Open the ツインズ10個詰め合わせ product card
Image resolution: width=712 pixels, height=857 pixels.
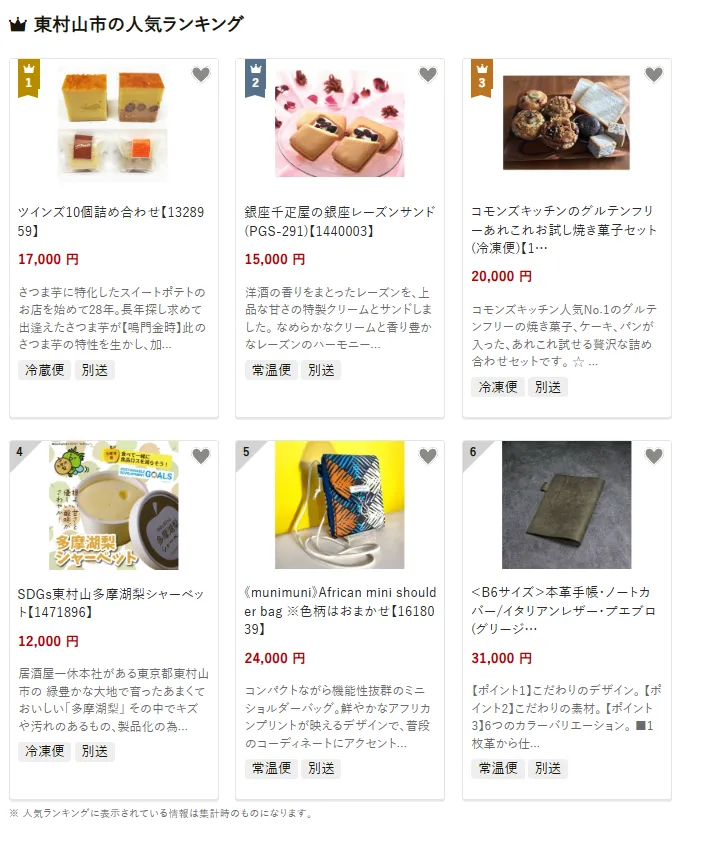pos(112,221)
